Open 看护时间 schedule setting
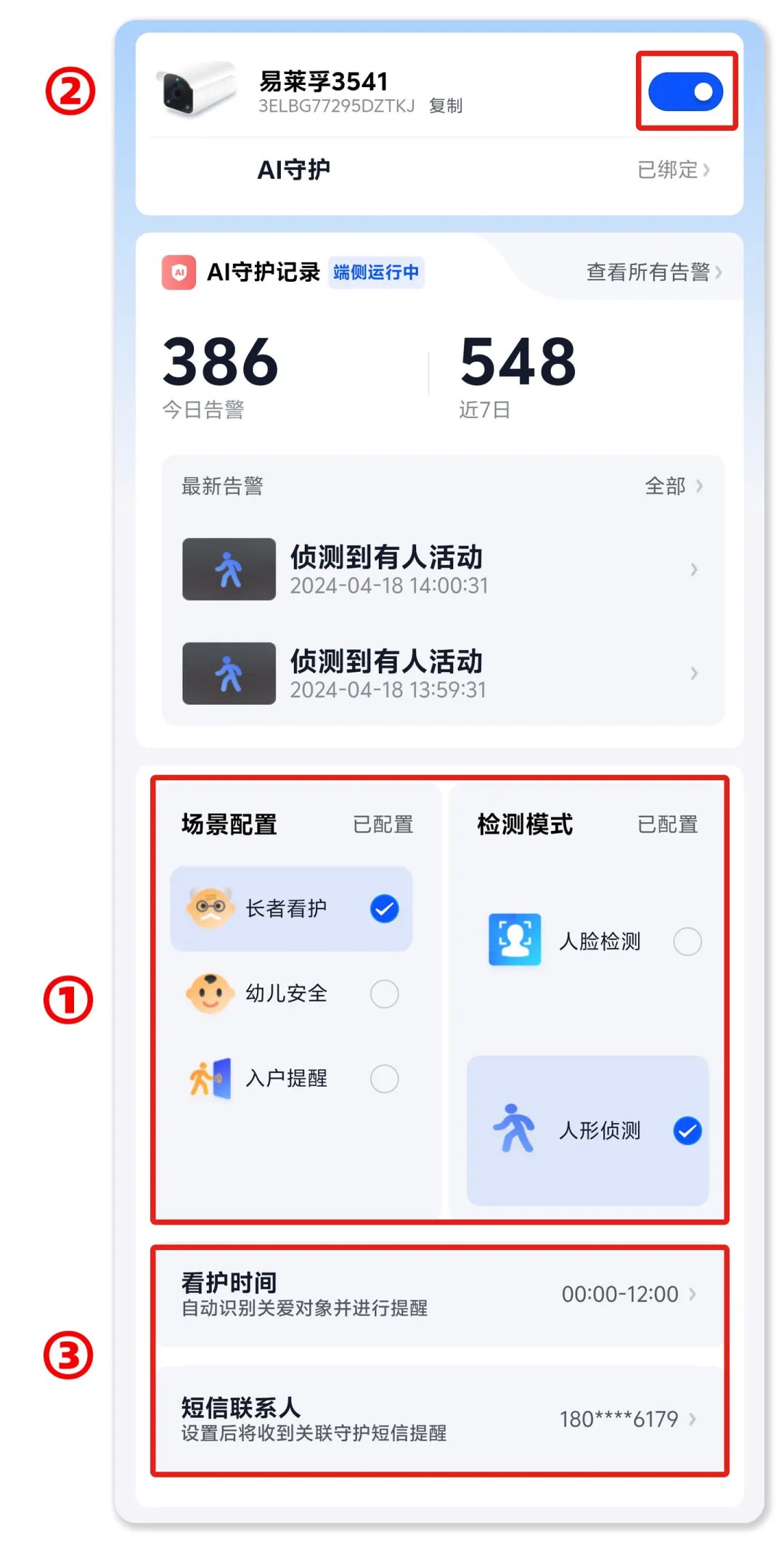Viewport: 784px width, 1553px height. click(x=440, y=1294)
